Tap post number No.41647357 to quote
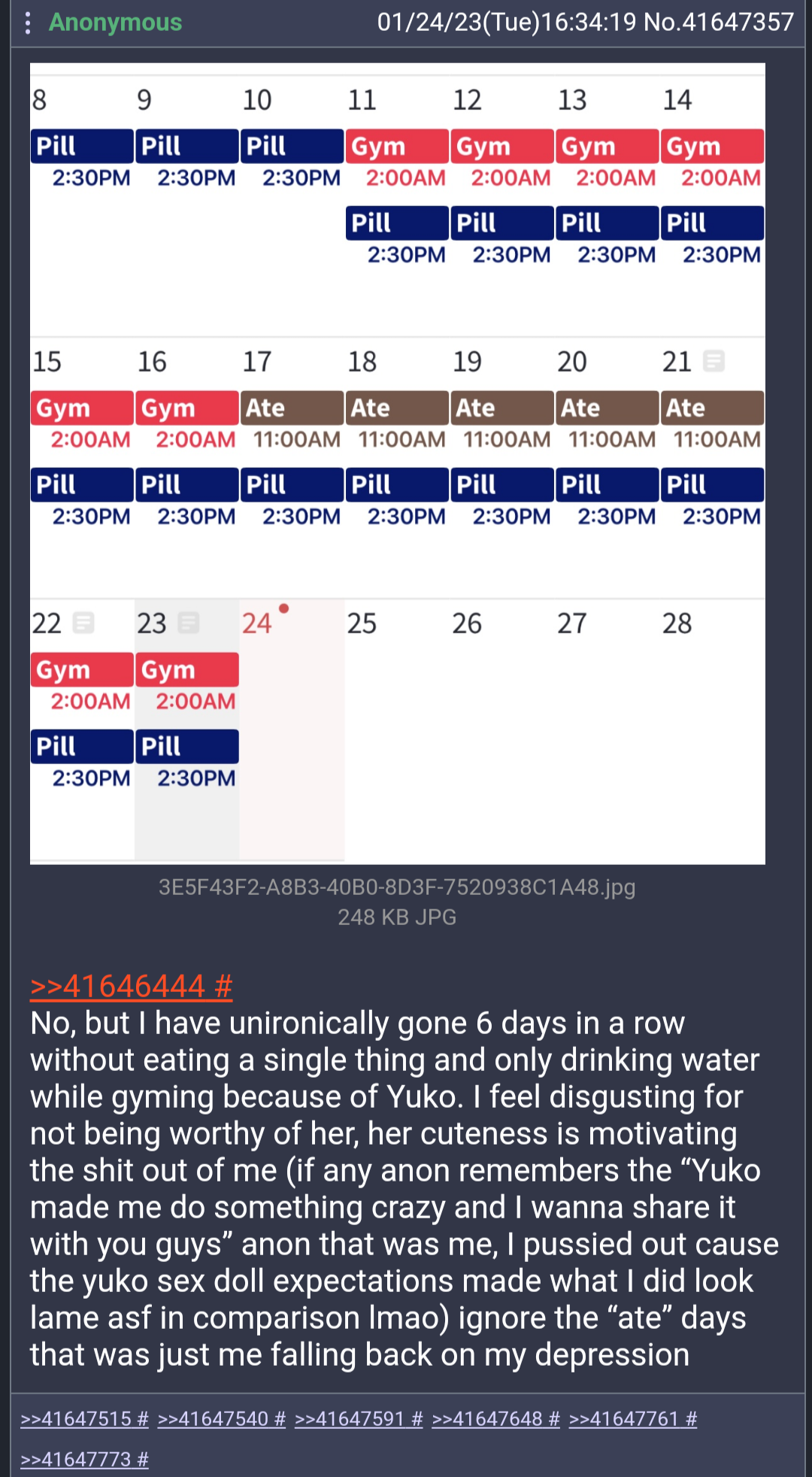 719,23
